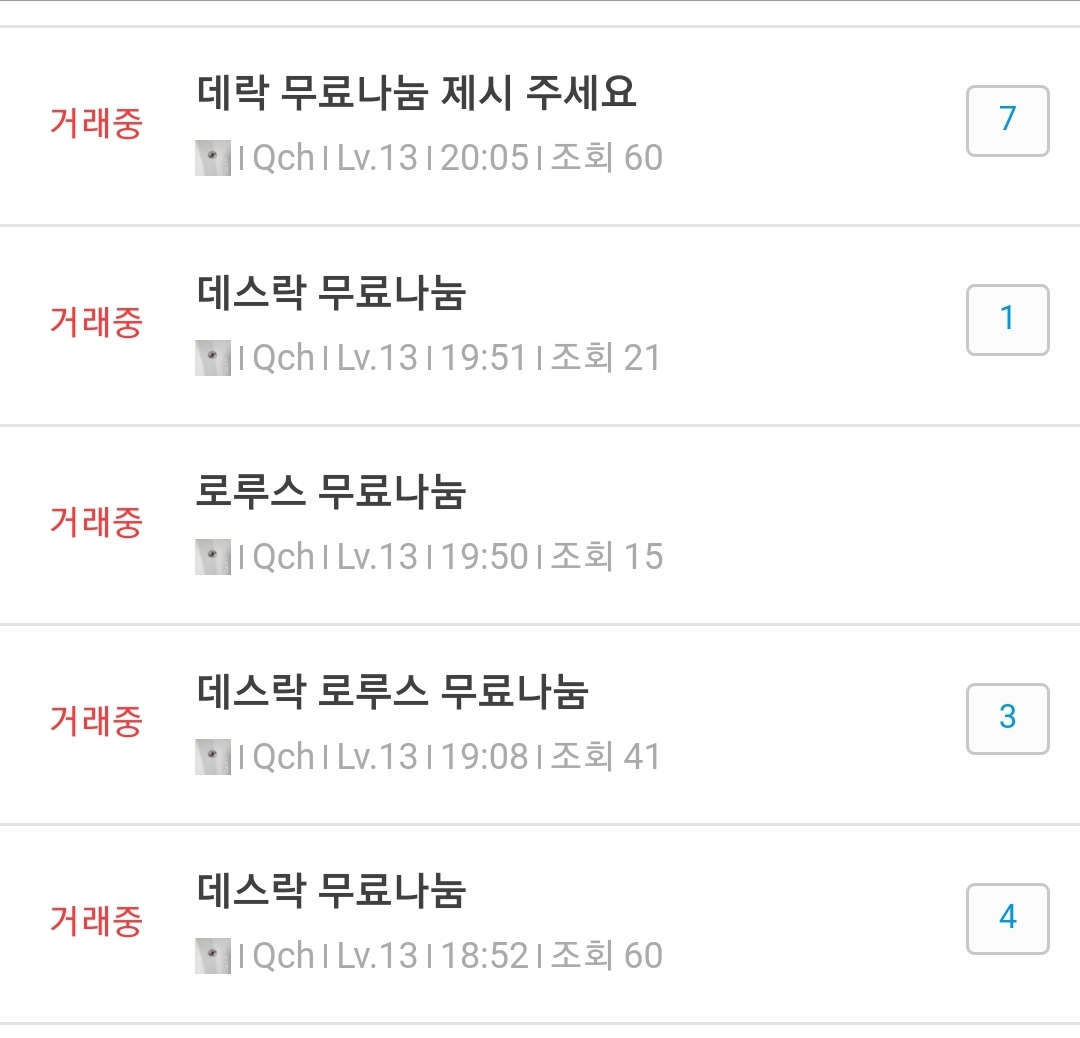Open the "로루스 무료나눔" post
Image resolution: width=1080 pixels, height=1038 pixels.
(x=331, y=493)
